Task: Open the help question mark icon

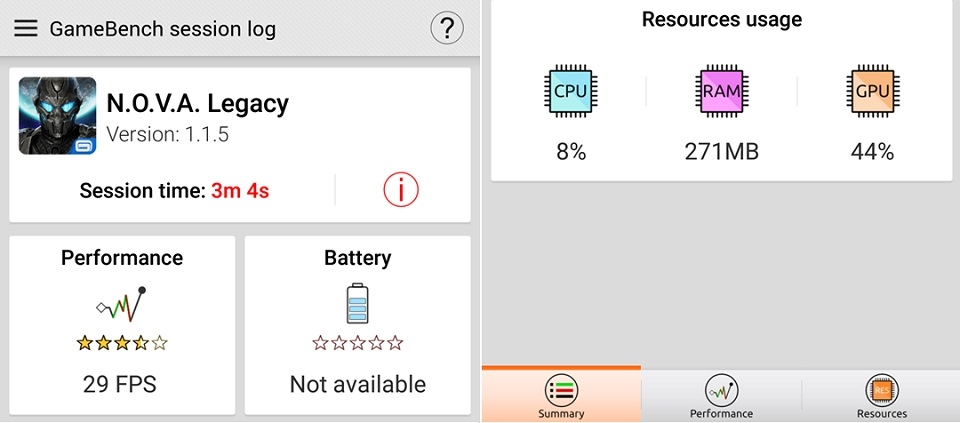Action: tap(446, 28)
